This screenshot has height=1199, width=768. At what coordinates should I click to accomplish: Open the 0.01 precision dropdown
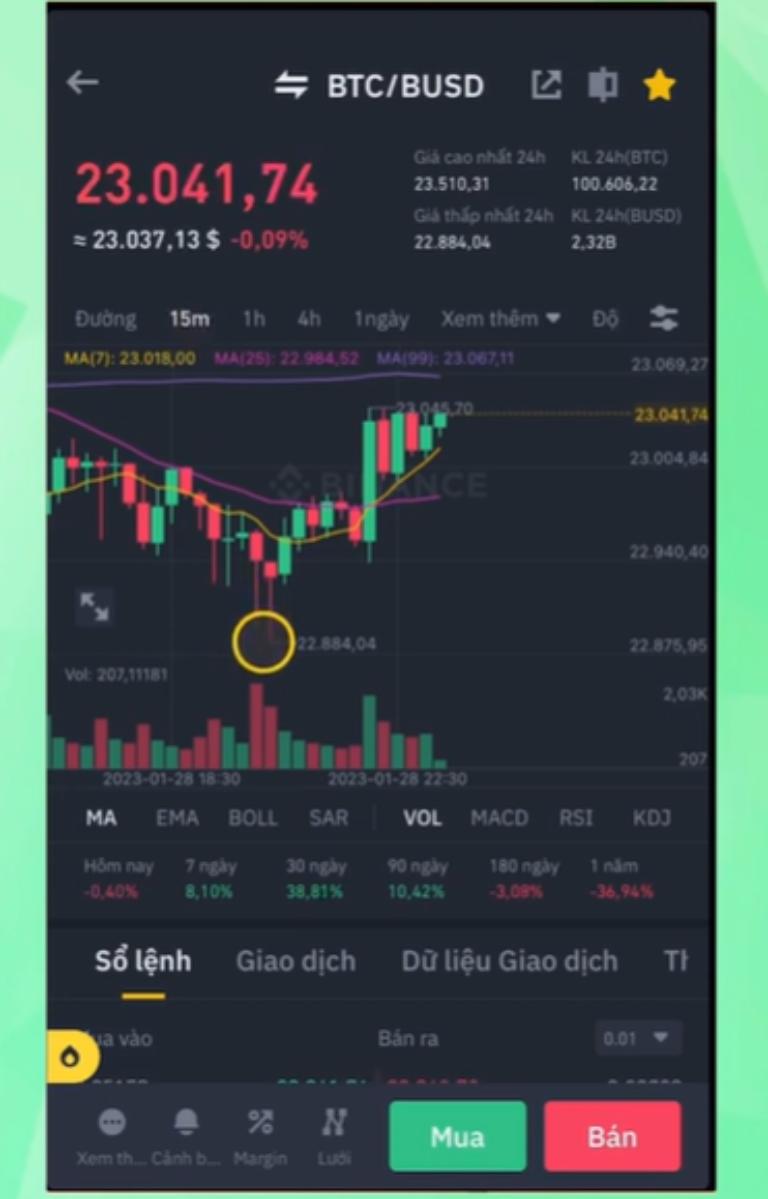637,1038
